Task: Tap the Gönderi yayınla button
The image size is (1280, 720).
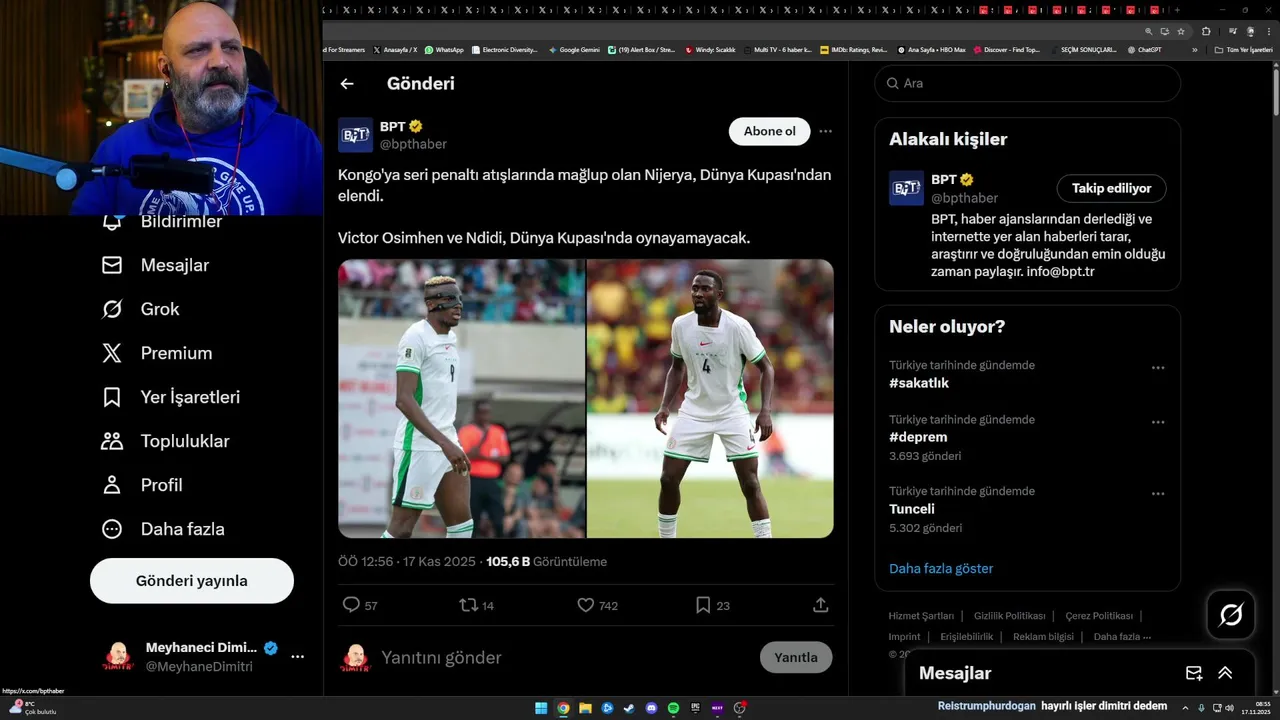Action: tap(192, 581)
